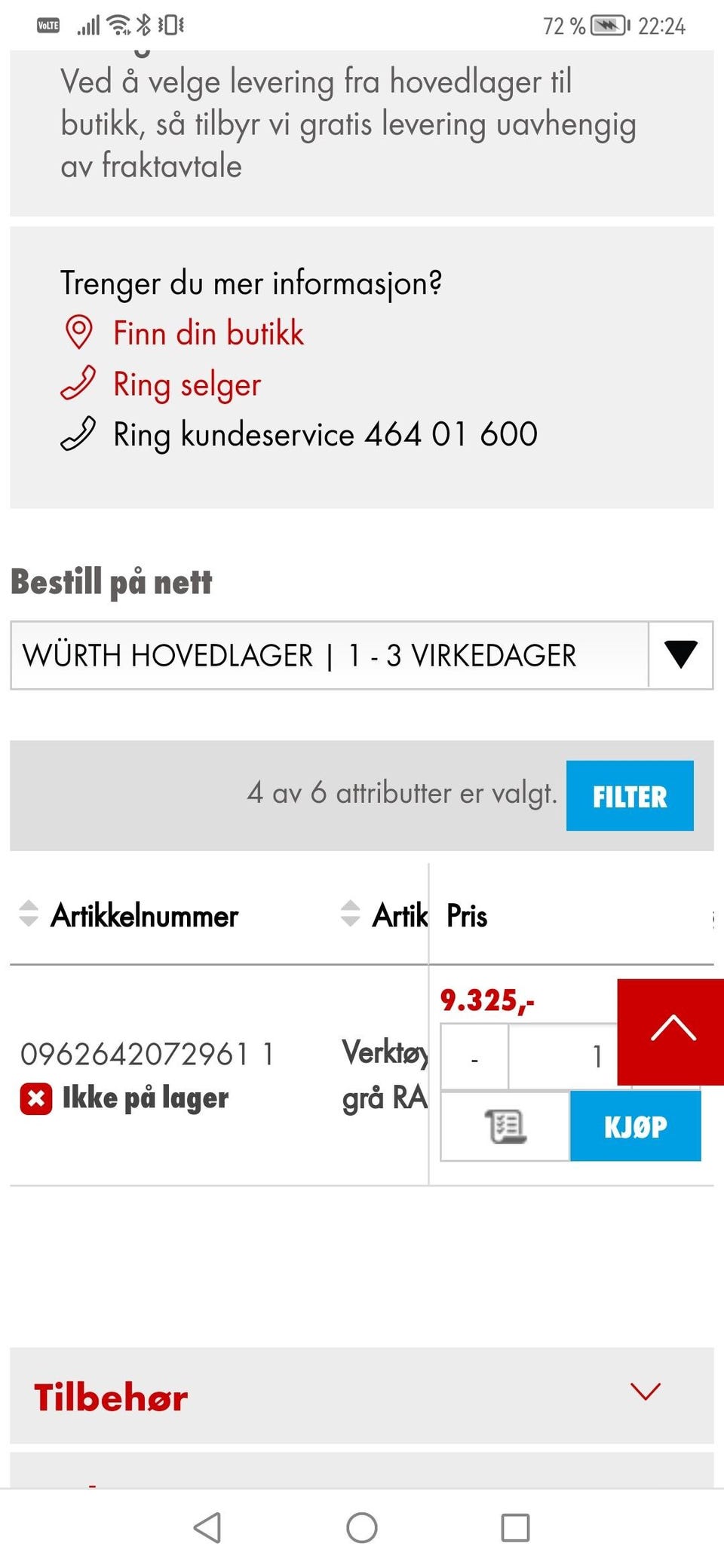Tap the Bluetooth icon in the status bar
This screenshot has width=724, height=1568.
tap(144, 23)
